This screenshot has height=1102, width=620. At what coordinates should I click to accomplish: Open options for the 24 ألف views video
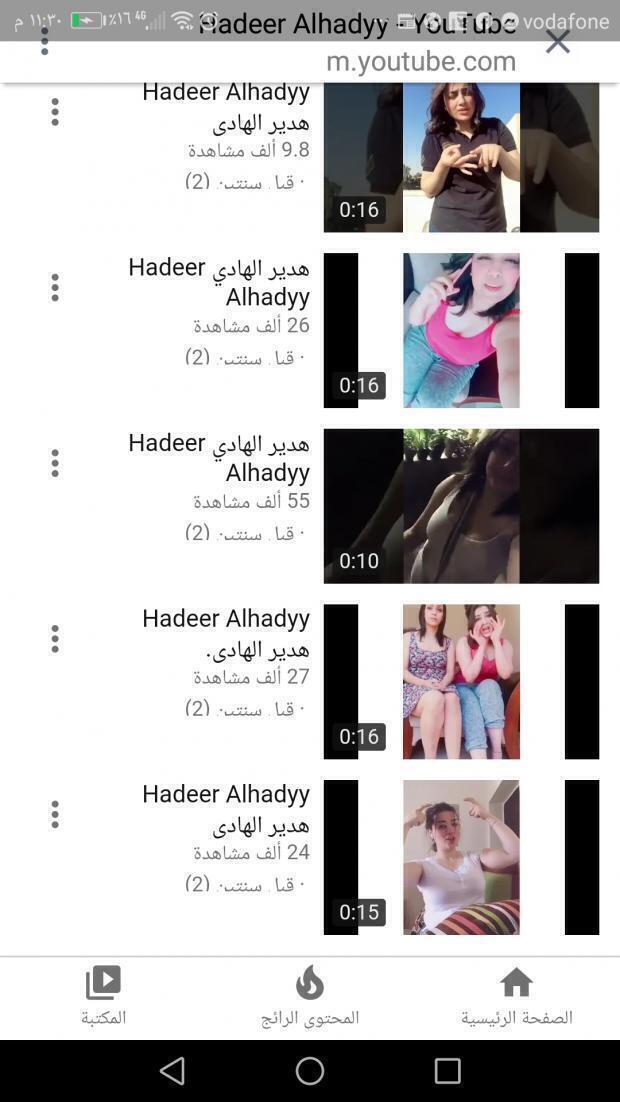coord(55,814)
